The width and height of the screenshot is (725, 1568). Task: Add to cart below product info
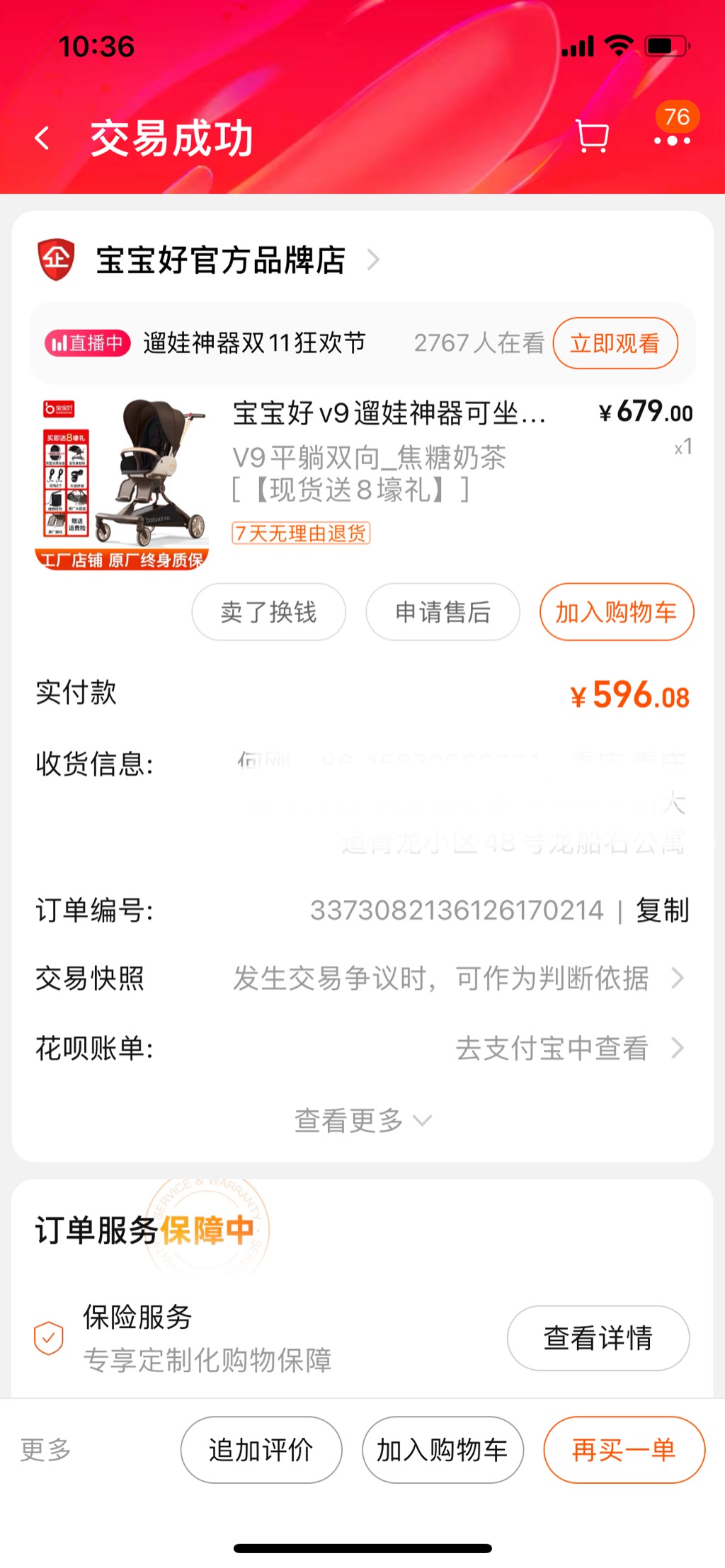[616, 612]
